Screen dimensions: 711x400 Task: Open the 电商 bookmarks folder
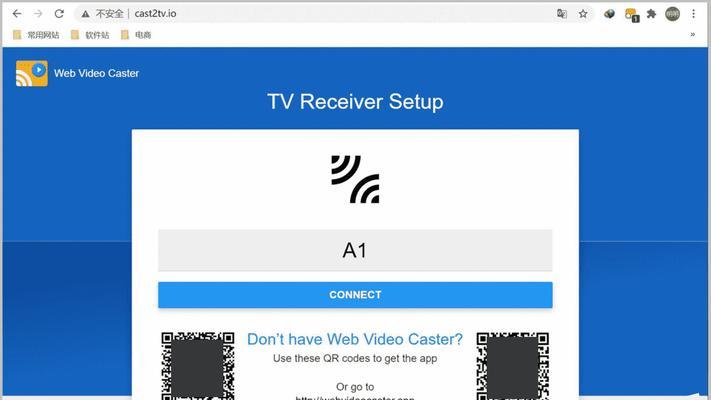pos(136,35)
